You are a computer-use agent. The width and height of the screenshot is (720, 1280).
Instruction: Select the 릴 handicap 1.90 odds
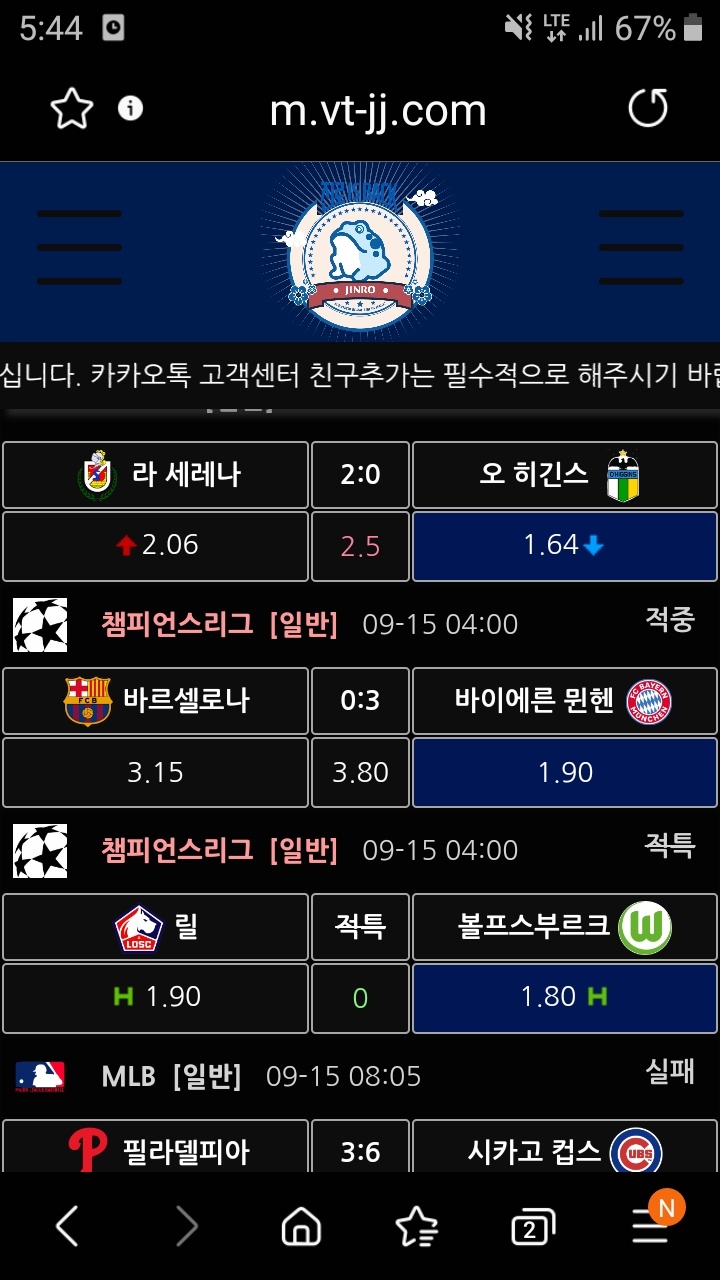[x=155, y=997]
